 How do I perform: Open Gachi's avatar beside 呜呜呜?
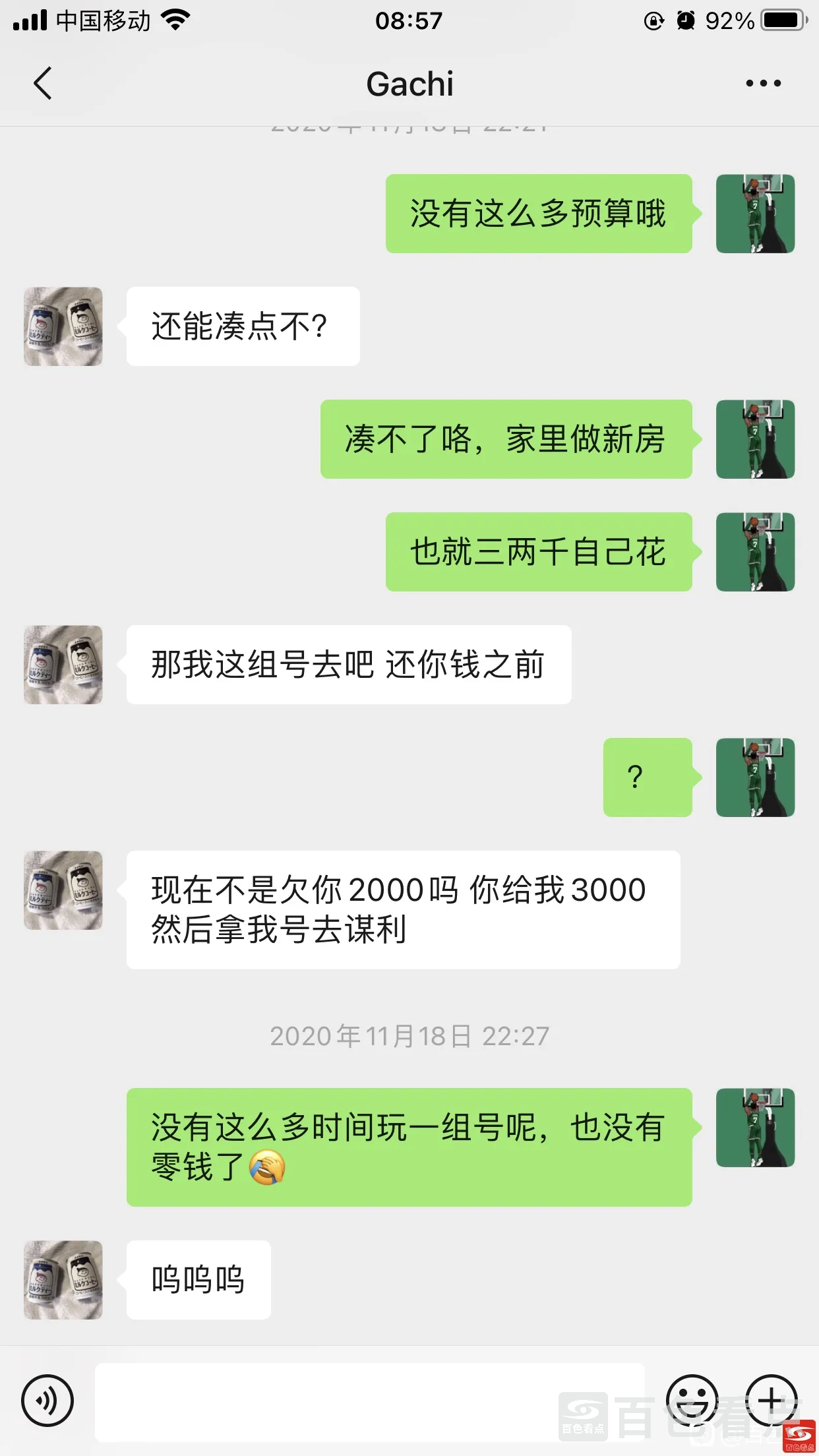[x=63, y=1280]
